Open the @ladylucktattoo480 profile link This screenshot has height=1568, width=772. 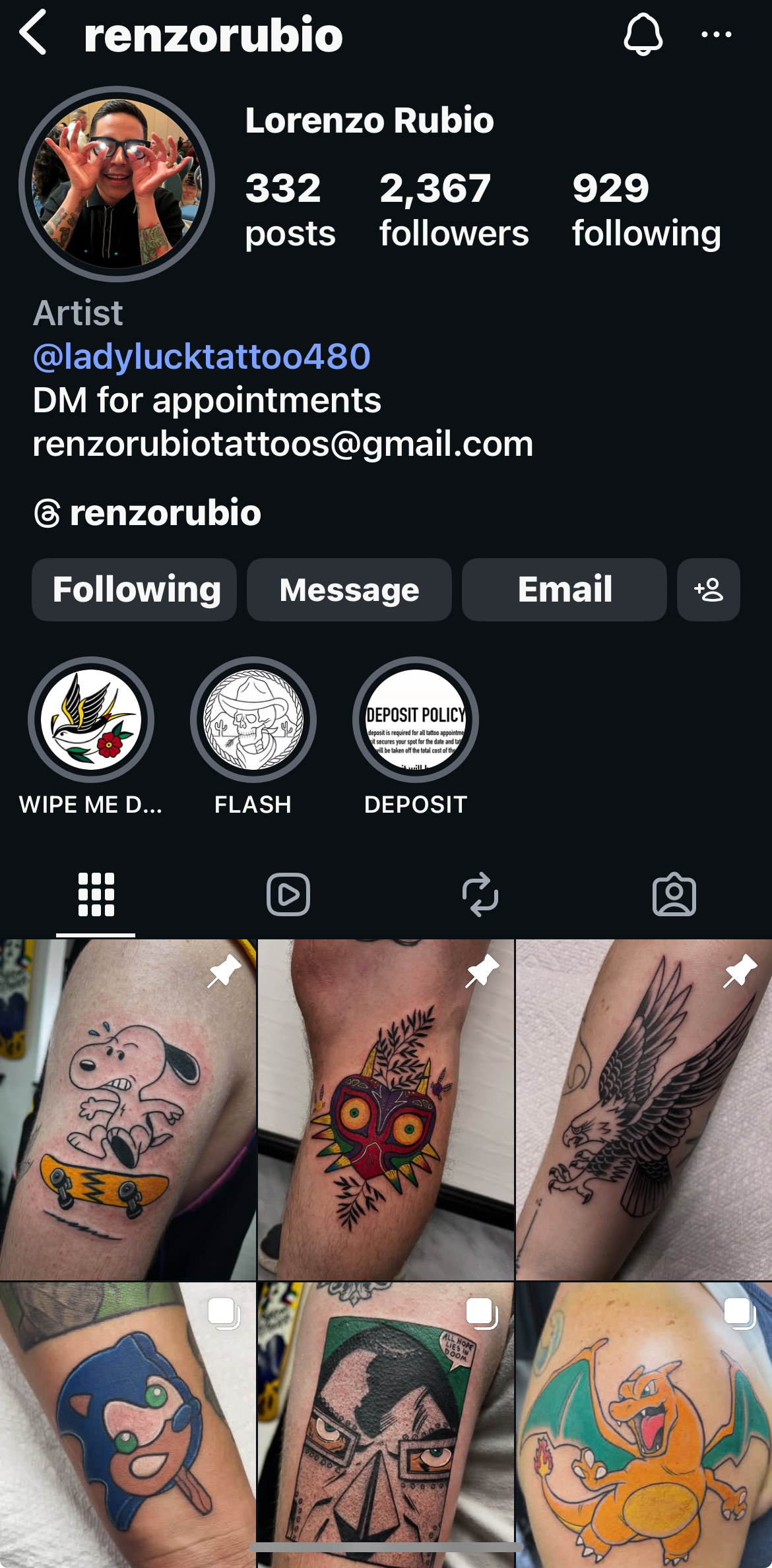point(201,357)
